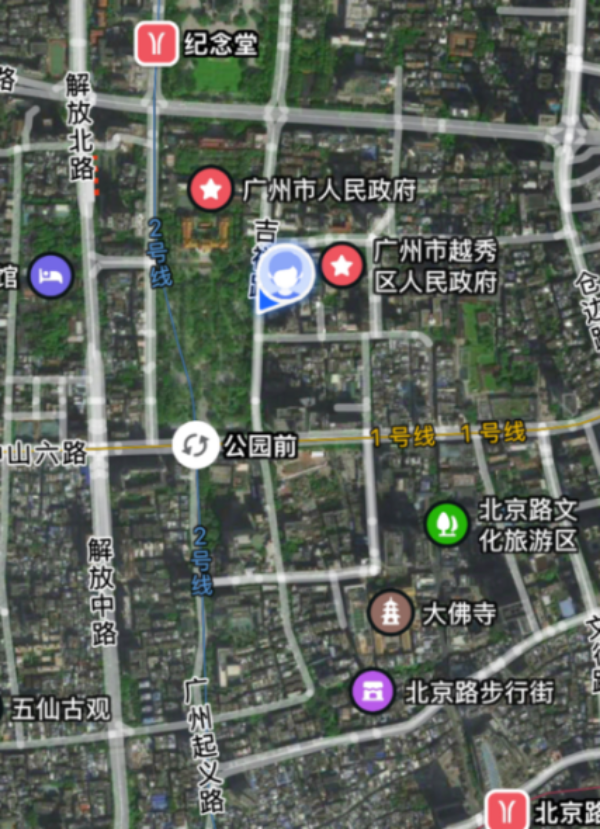Screen dimensions: 600x829
Task: Select the 广州市人民政府 star marker
Action: [x=211, y=189]
